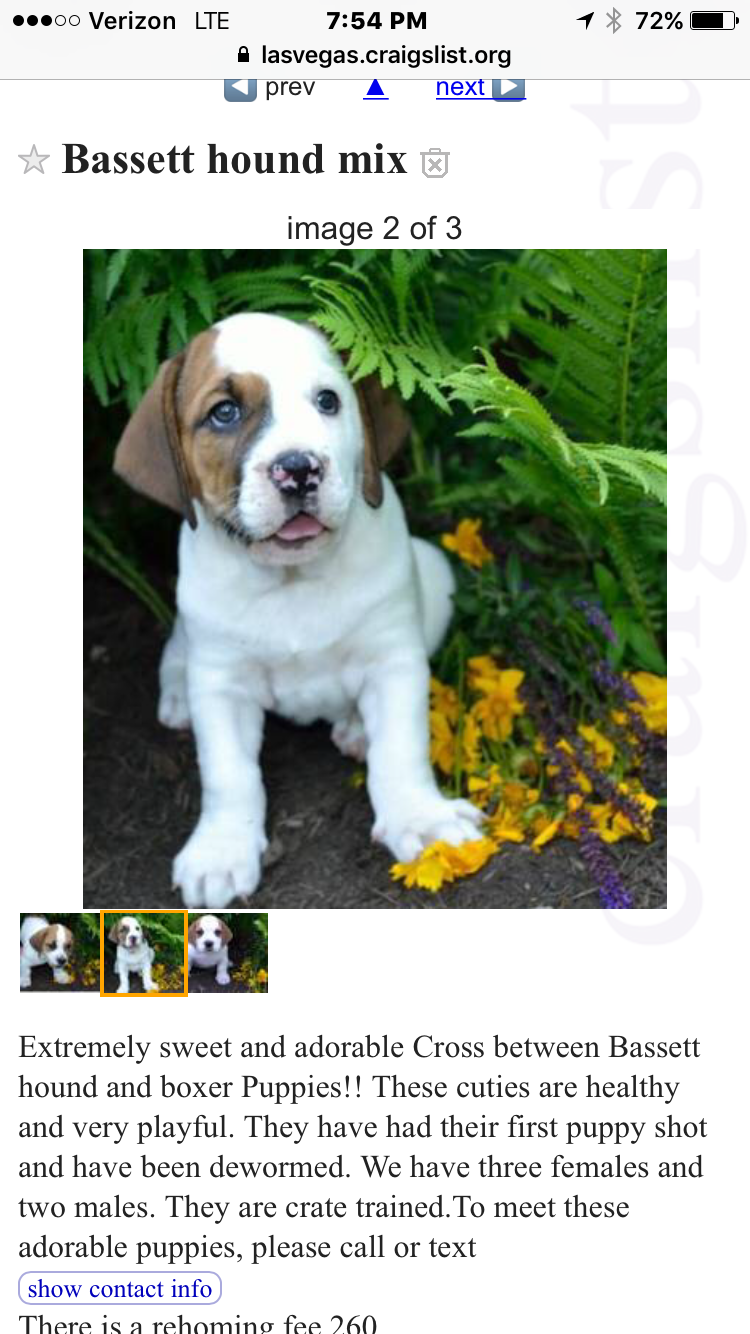The width and height of the screenshot is (750, 1334).
Task: Star the Bassett hound mix post
Action: point(34,160)
